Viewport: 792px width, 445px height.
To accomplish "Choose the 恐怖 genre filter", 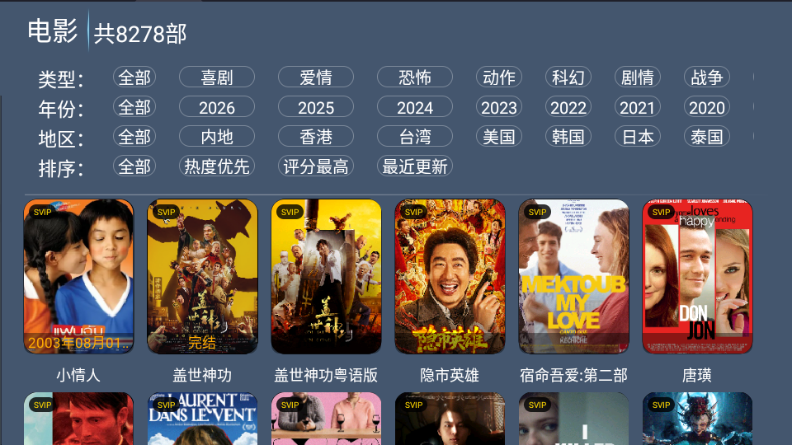I will click(x=414, y=78).
